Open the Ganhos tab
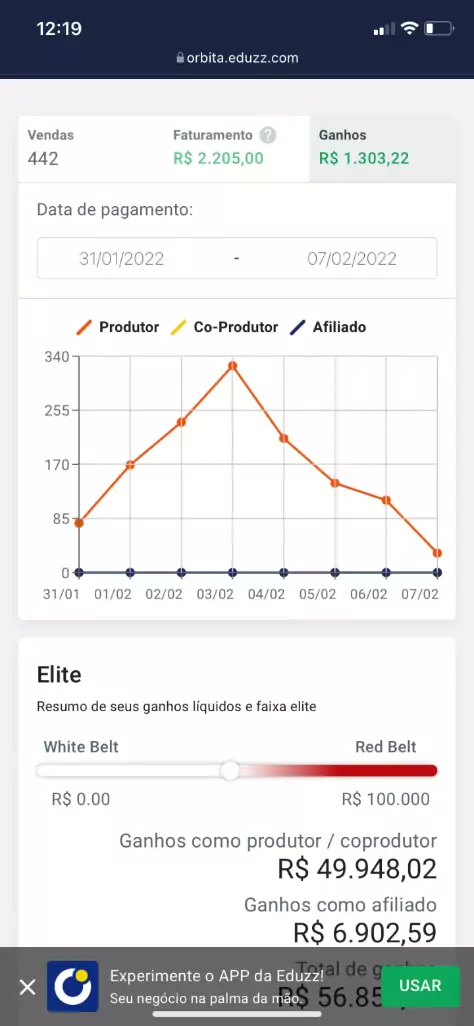The image size is (474, 1026). tap(382, 149)
